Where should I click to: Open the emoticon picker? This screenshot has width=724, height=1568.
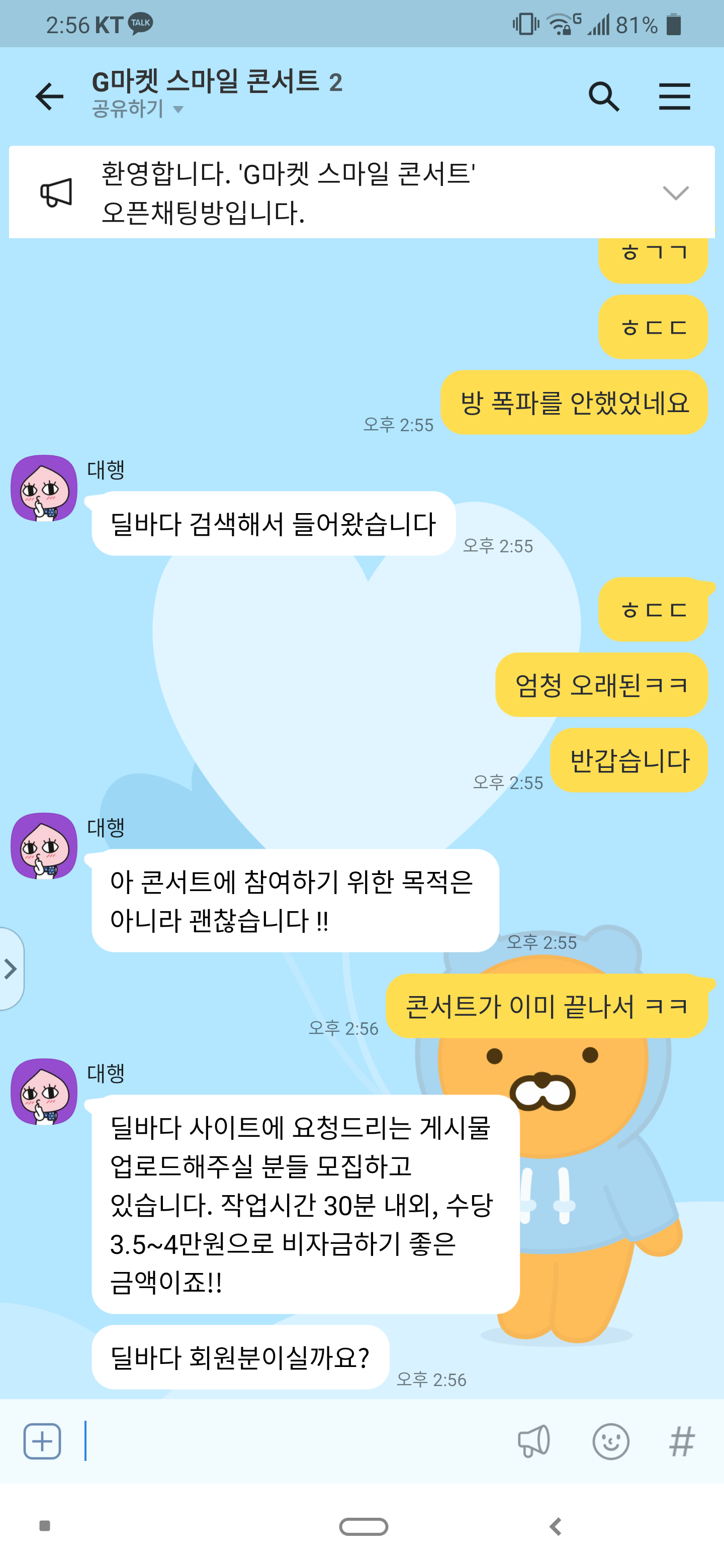[611, 1441]
